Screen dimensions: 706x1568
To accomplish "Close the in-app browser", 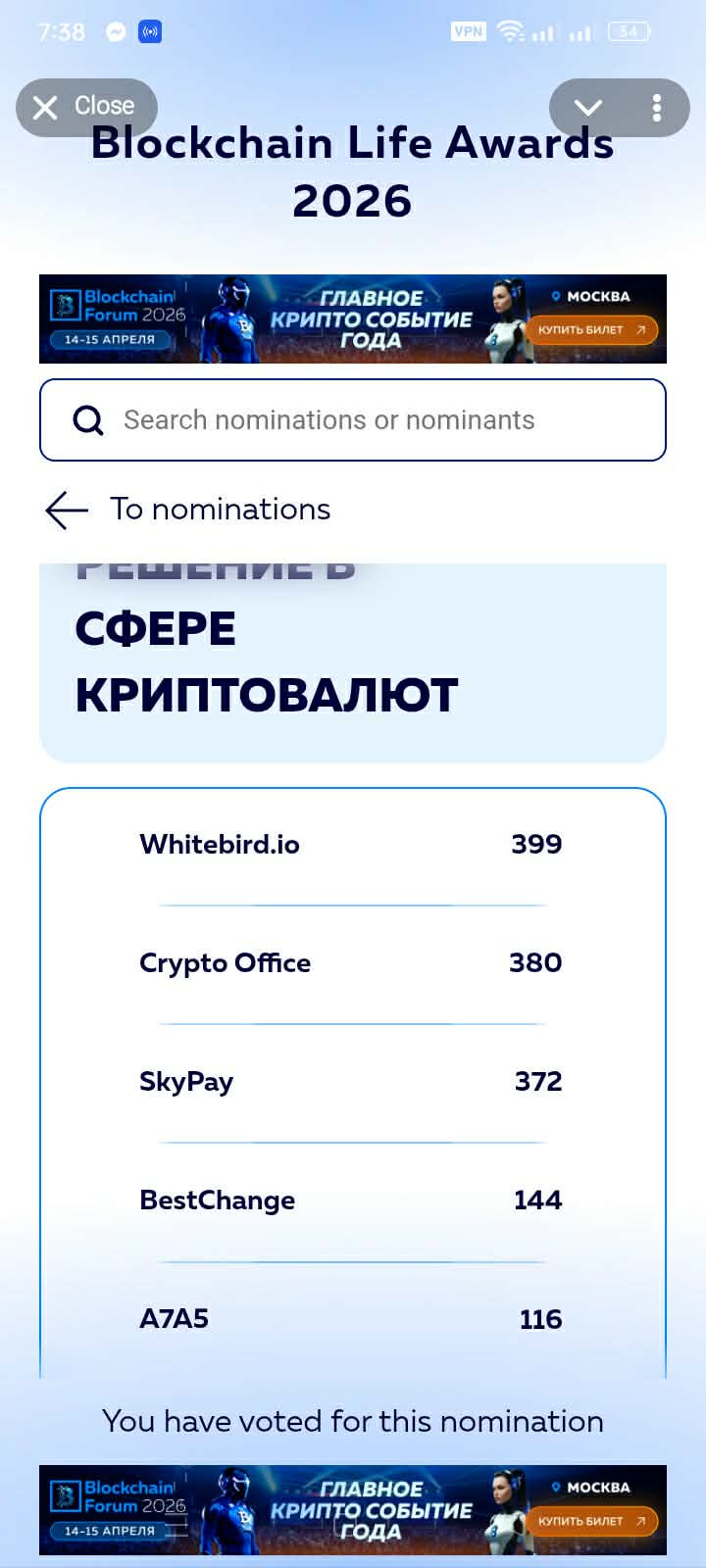I will pyautogui.click(x=84, y=107).
